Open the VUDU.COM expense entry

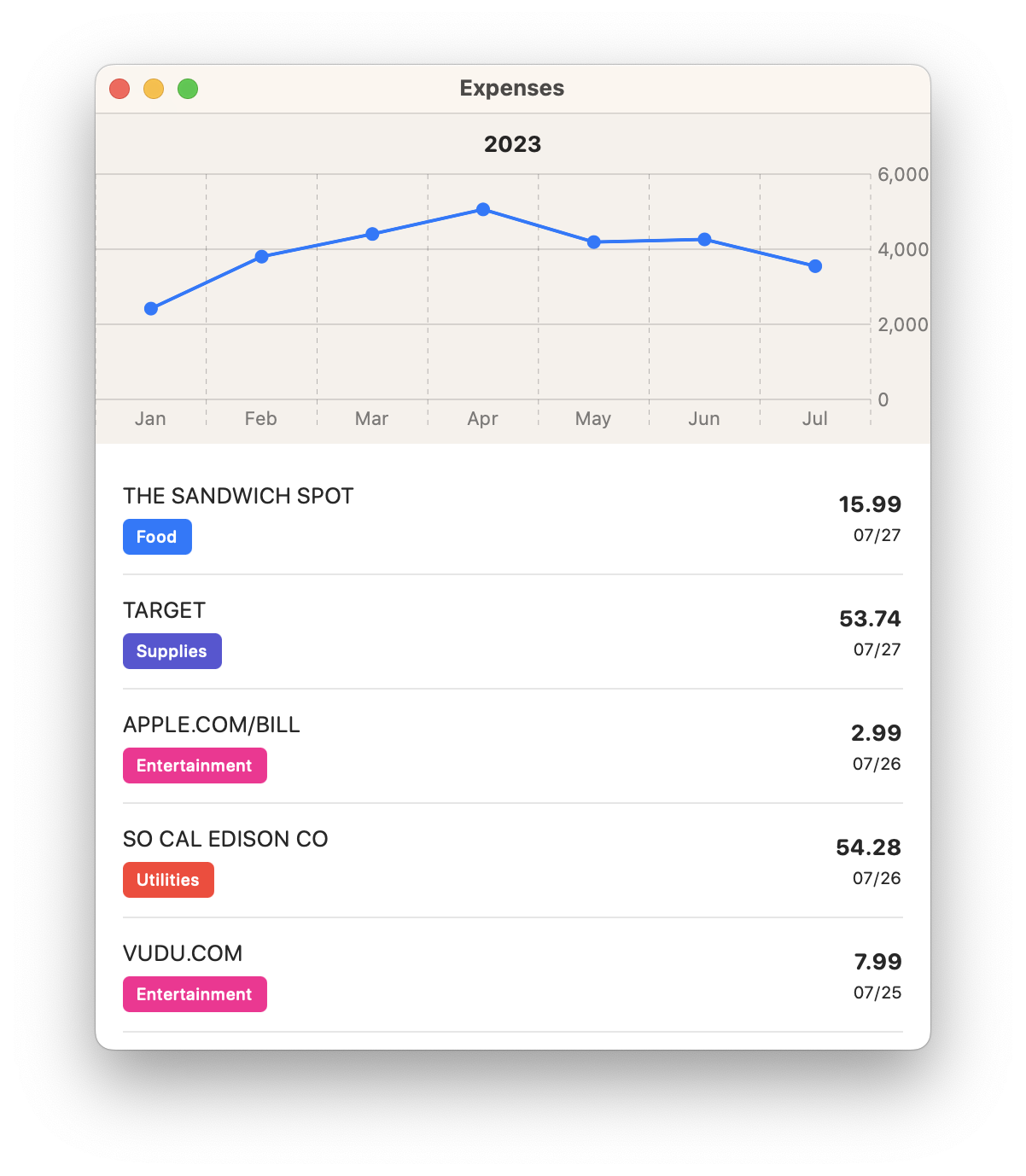pos(512,975)
